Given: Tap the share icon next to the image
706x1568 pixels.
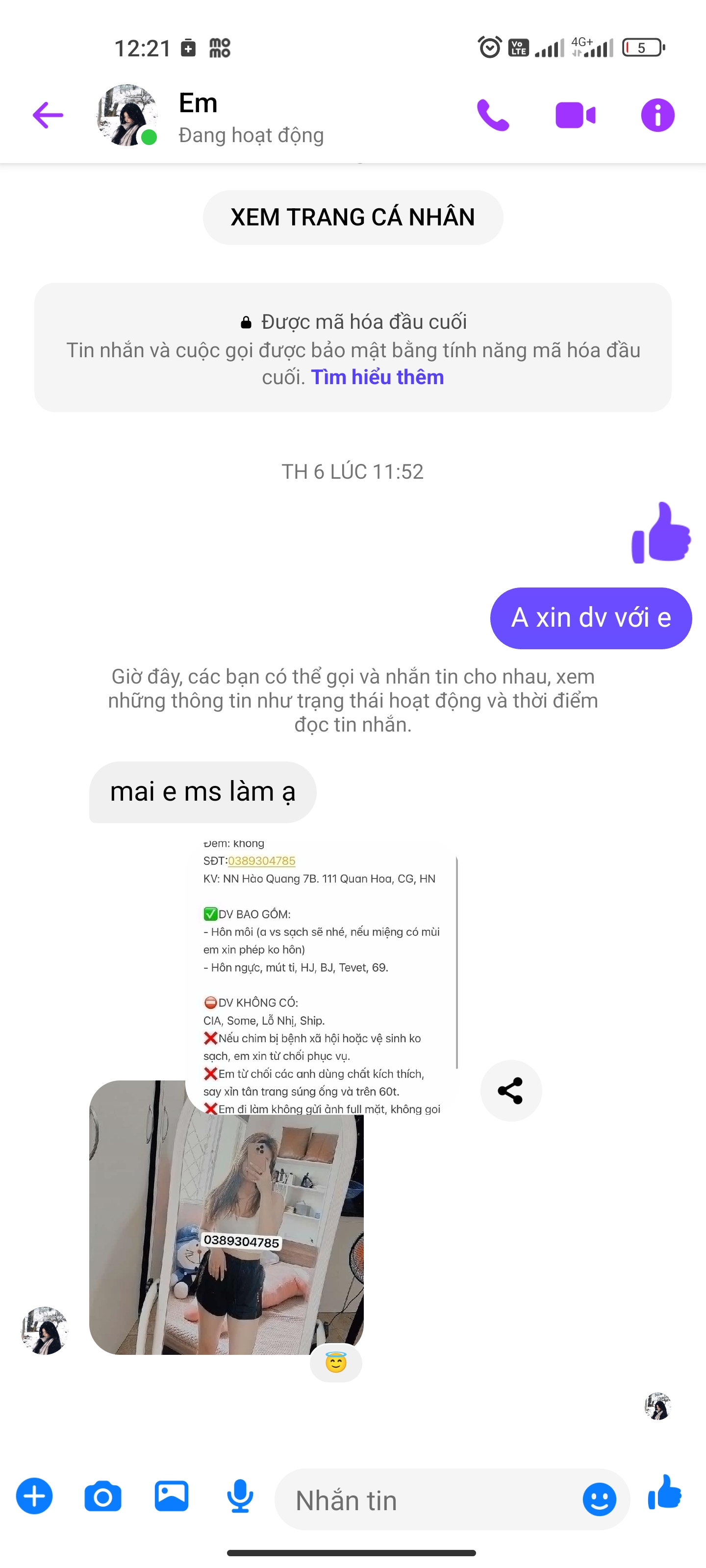Looking at the screenshot, I should pyautogui.click(x=510, y=1090).
